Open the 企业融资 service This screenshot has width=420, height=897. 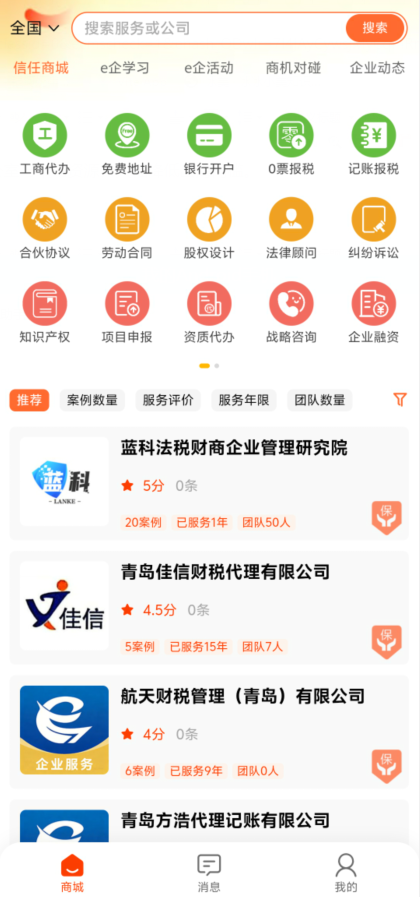coord(374,313)
